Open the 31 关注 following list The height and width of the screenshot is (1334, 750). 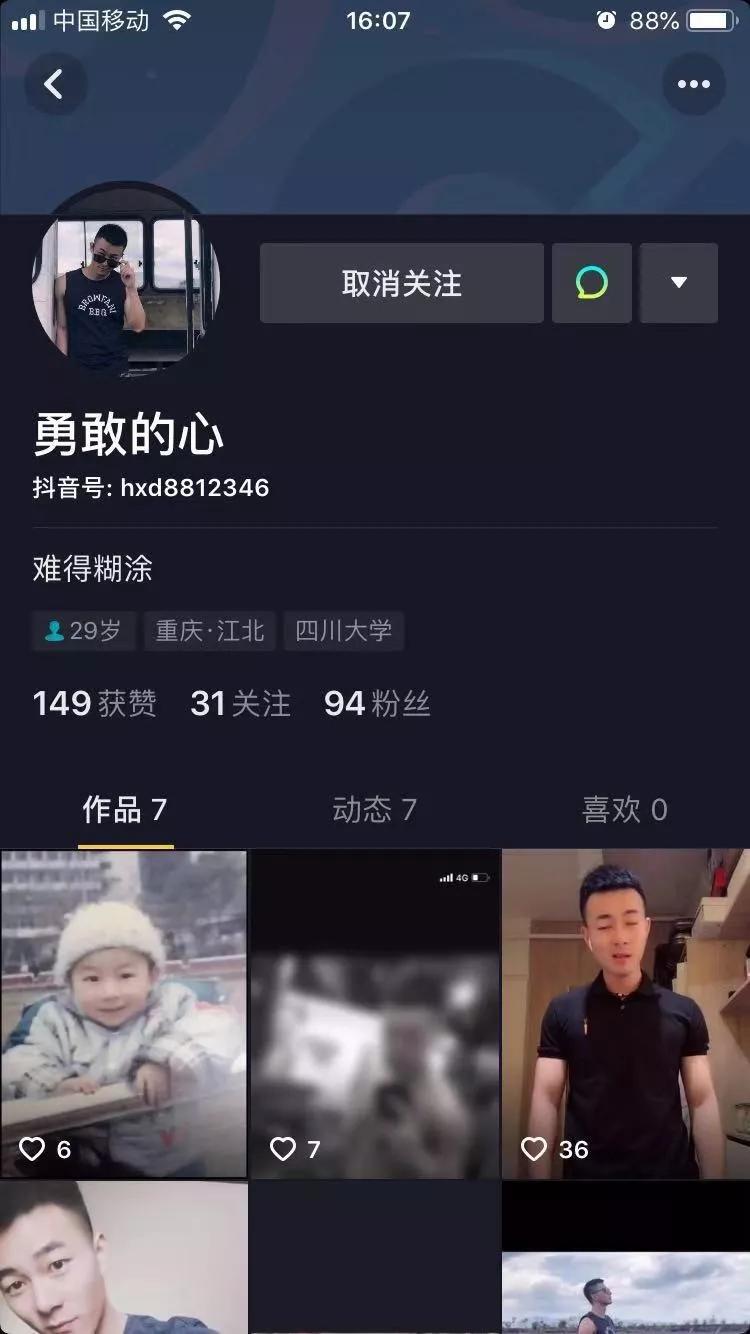click(x=240, y=704)
